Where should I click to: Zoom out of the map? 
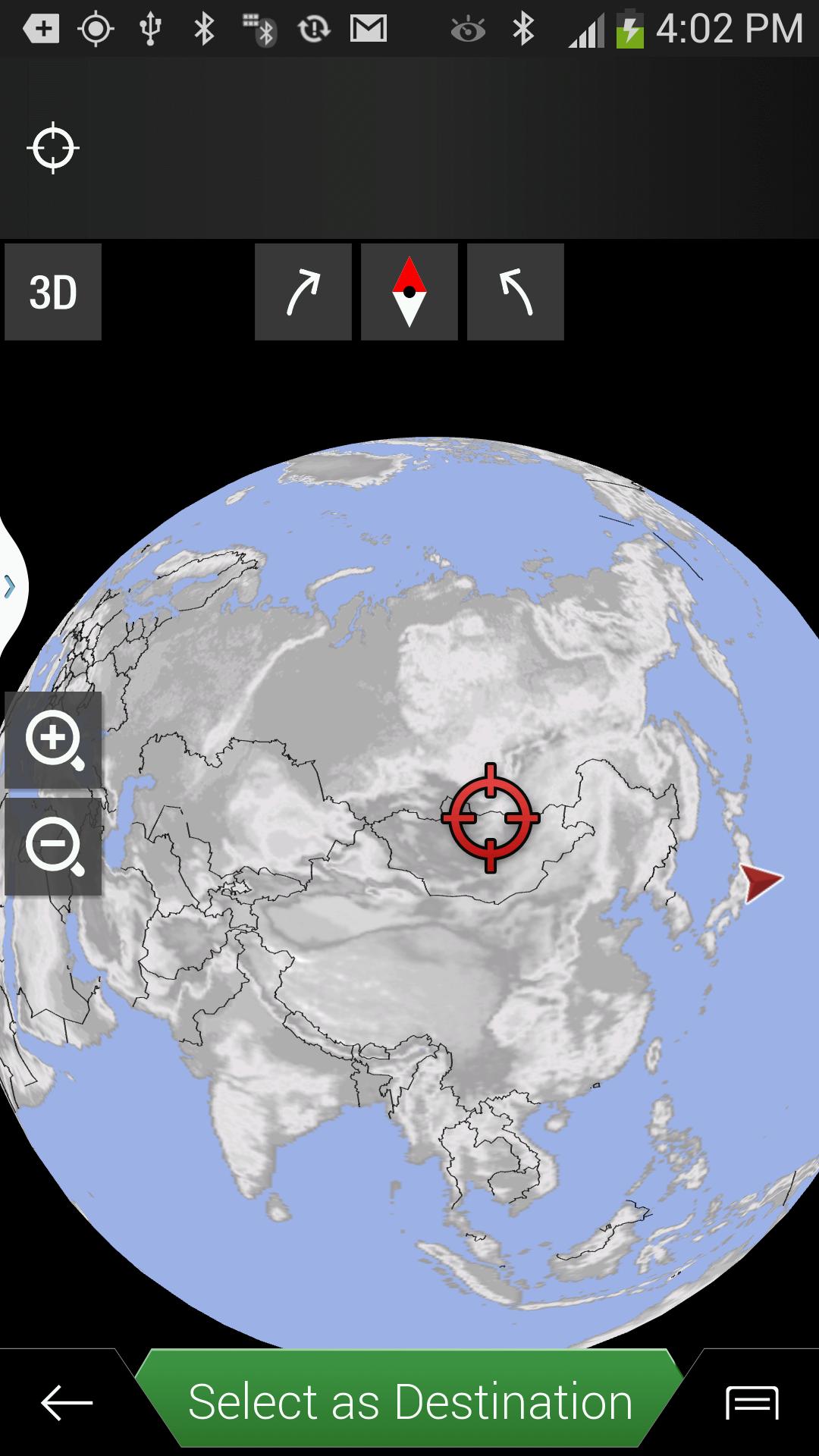pos(53,846)
